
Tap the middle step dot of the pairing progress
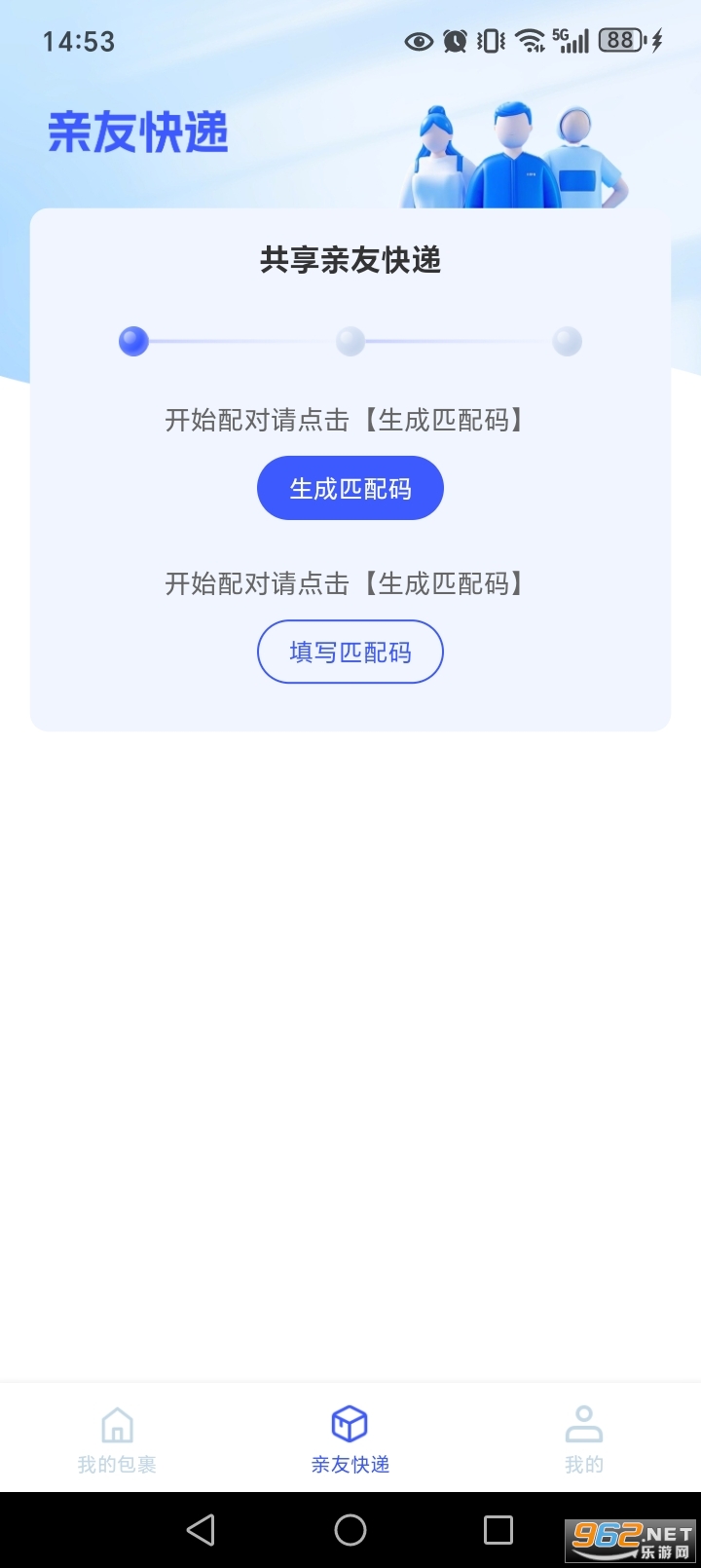(350, 342)
